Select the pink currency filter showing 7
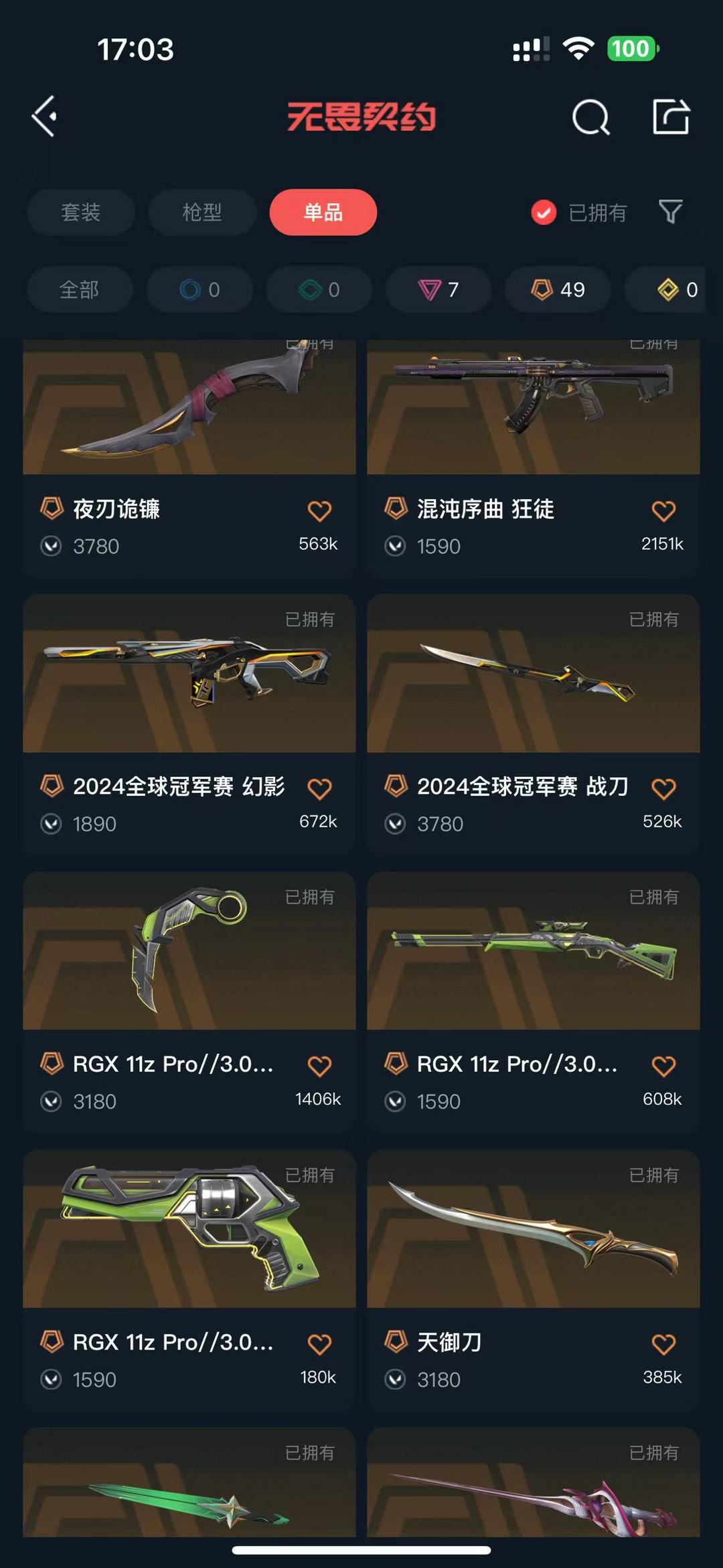Viewport: 723px width, 1568px height. pos(437,289)
